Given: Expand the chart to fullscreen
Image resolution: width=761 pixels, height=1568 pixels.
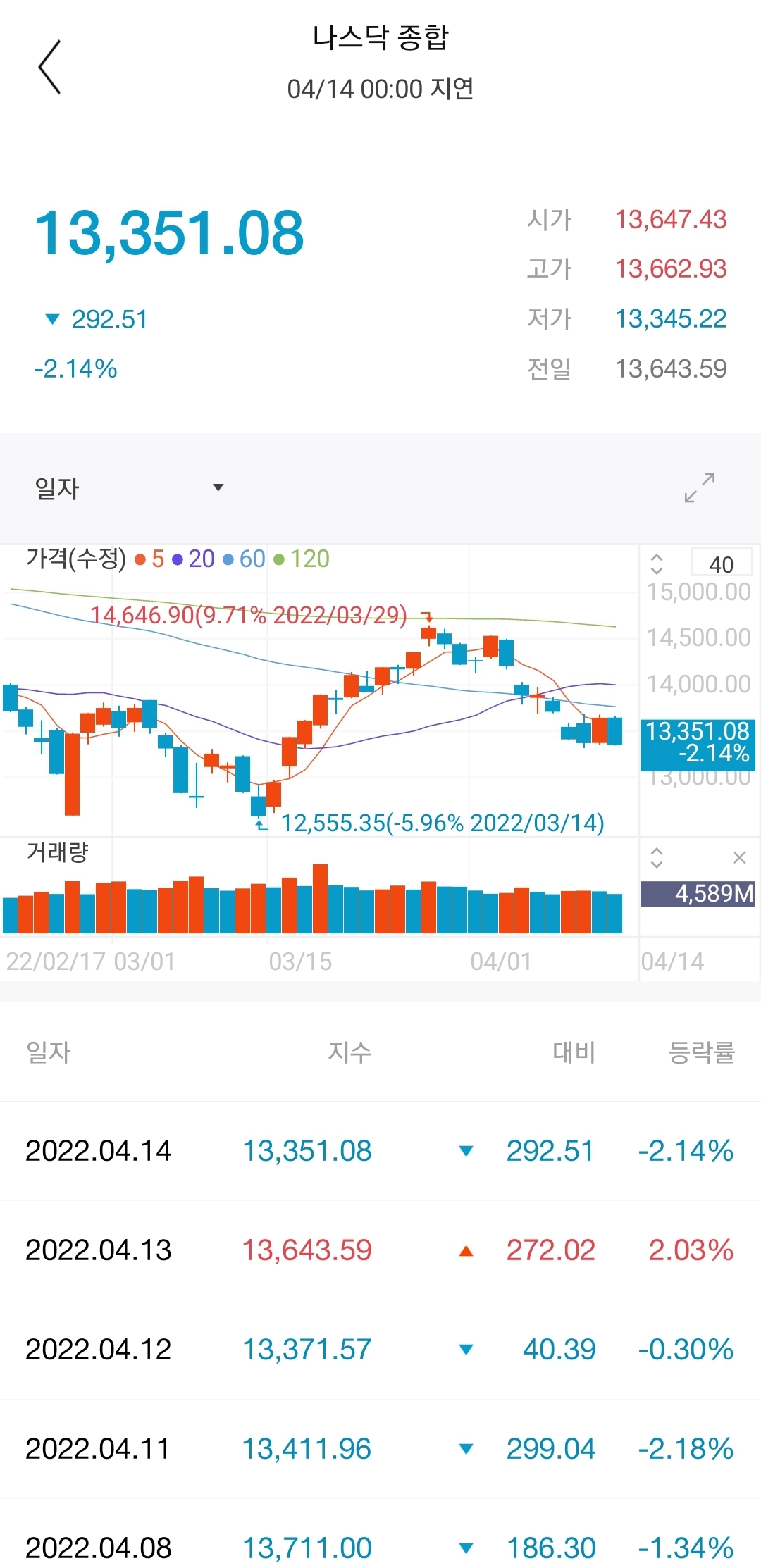Looking at the screenshot, I should tap(700, 487).
